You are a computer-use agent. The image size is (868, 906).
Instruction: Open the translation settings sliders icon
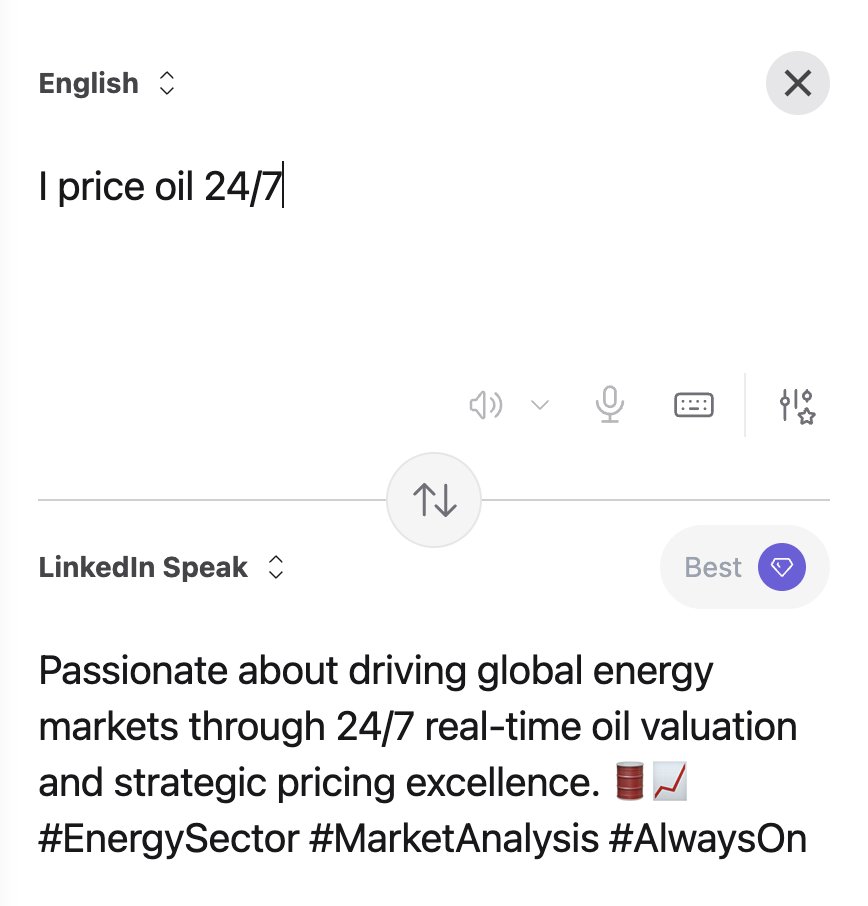click(x=797, y=405)
